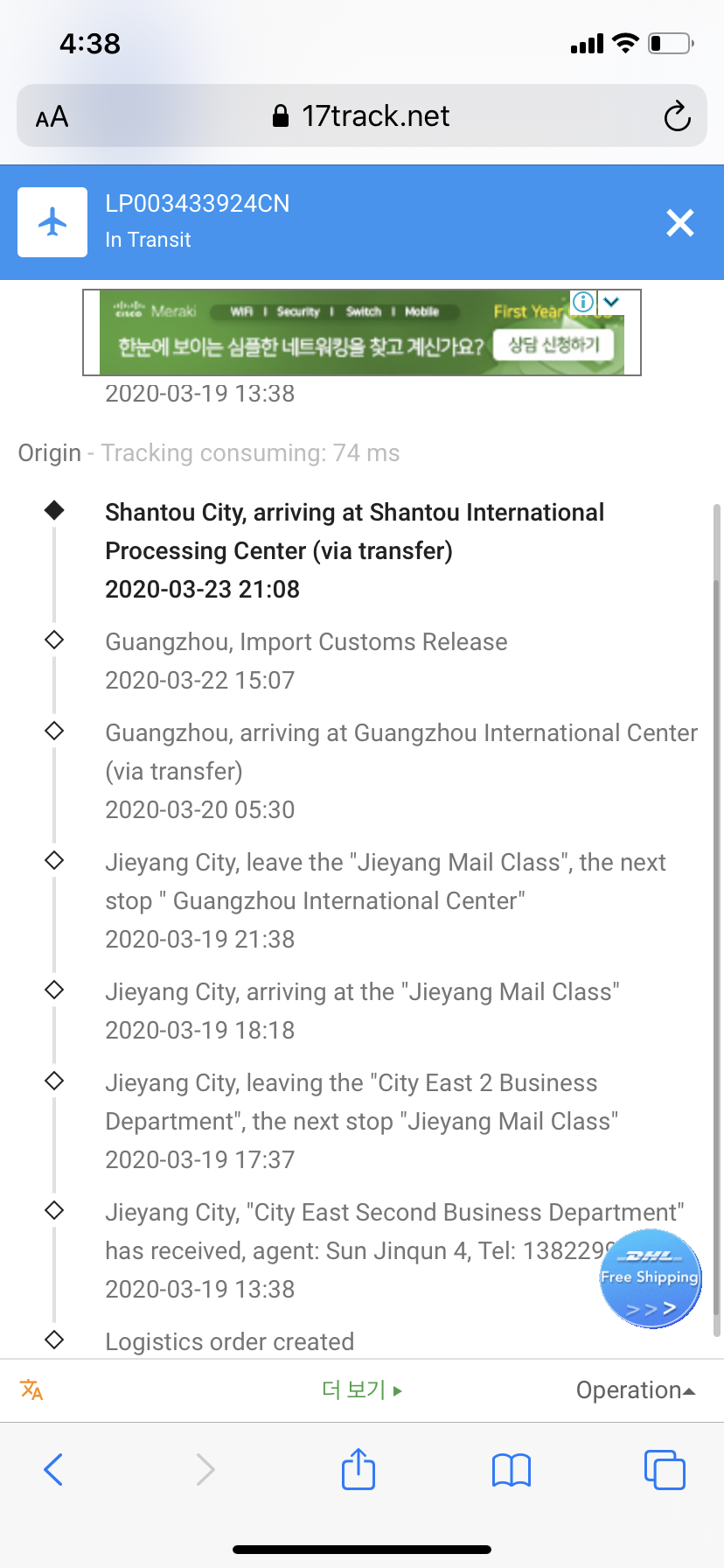The height and width of the screenshot is (1568, 724).
Task: Tap the 17track.net address bar
Action: tap(362, 115)
